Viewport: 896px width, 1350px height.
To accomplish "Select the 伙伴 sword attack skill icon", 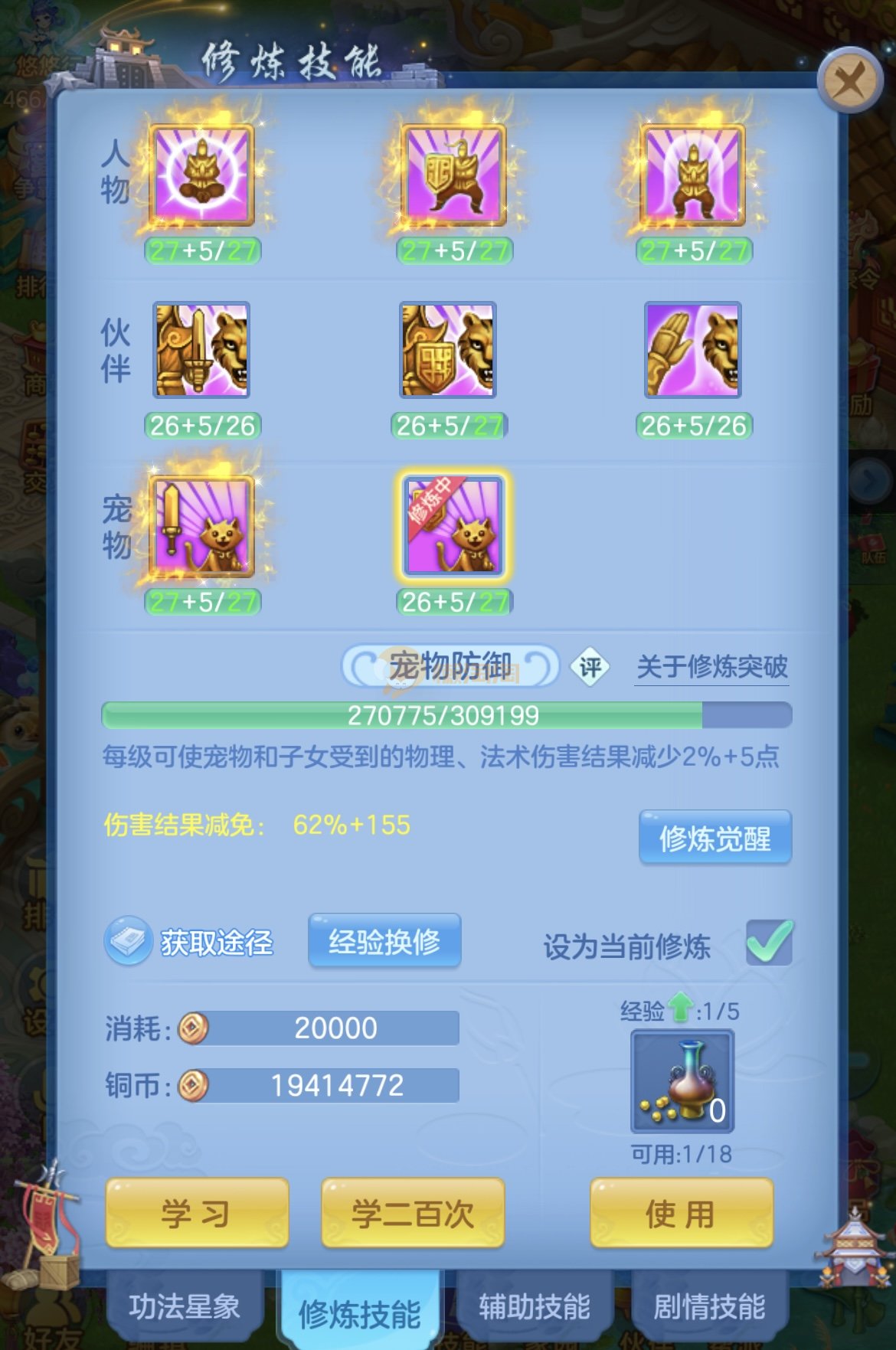I will [202, 350].
